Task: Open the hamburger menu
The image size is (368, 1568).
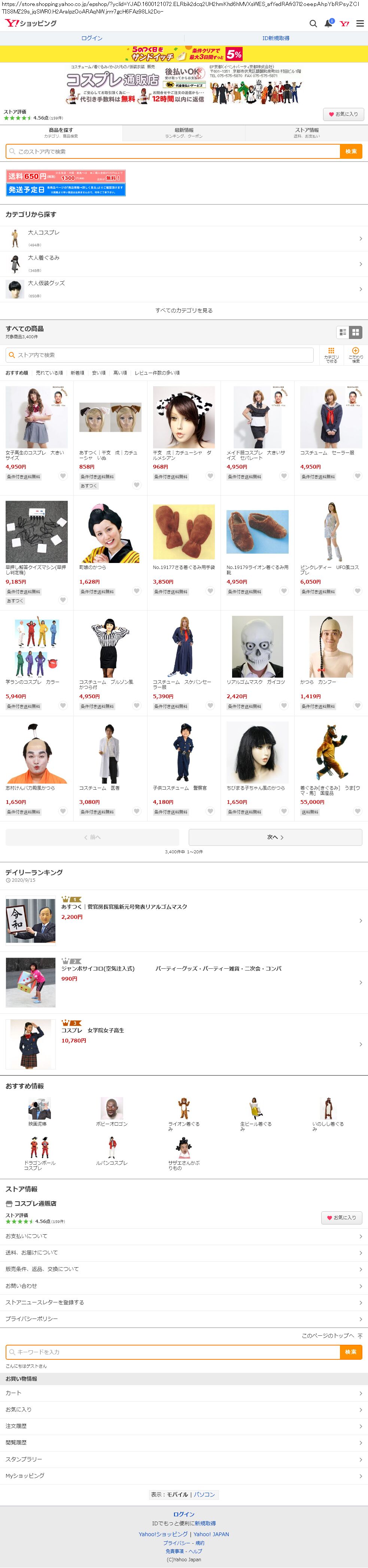Action: (360, 24)
